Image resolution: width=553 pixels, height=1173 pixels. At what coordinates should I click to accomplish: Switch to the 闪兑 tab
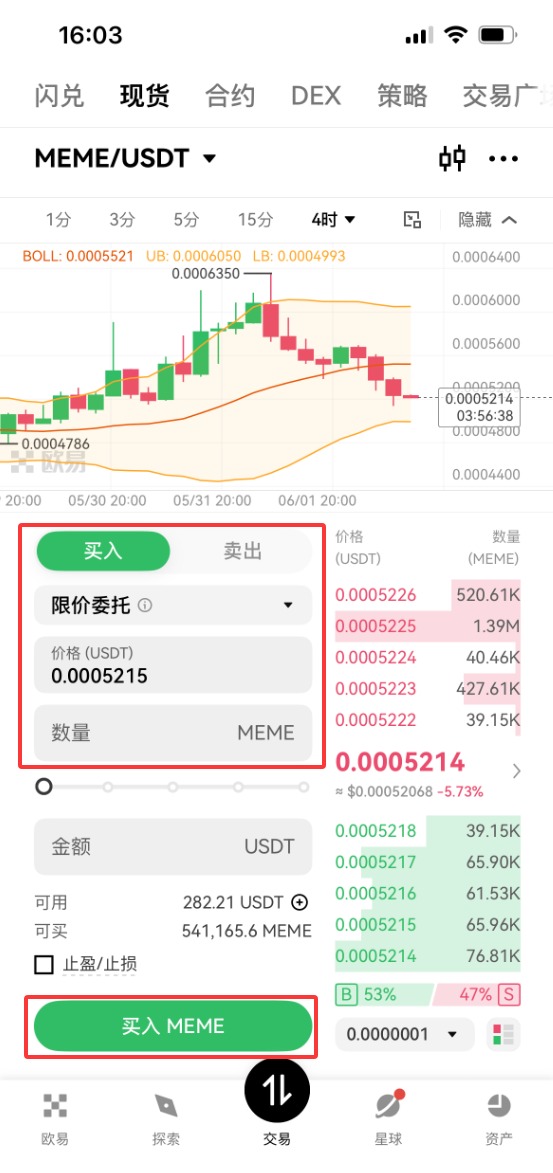59,96
